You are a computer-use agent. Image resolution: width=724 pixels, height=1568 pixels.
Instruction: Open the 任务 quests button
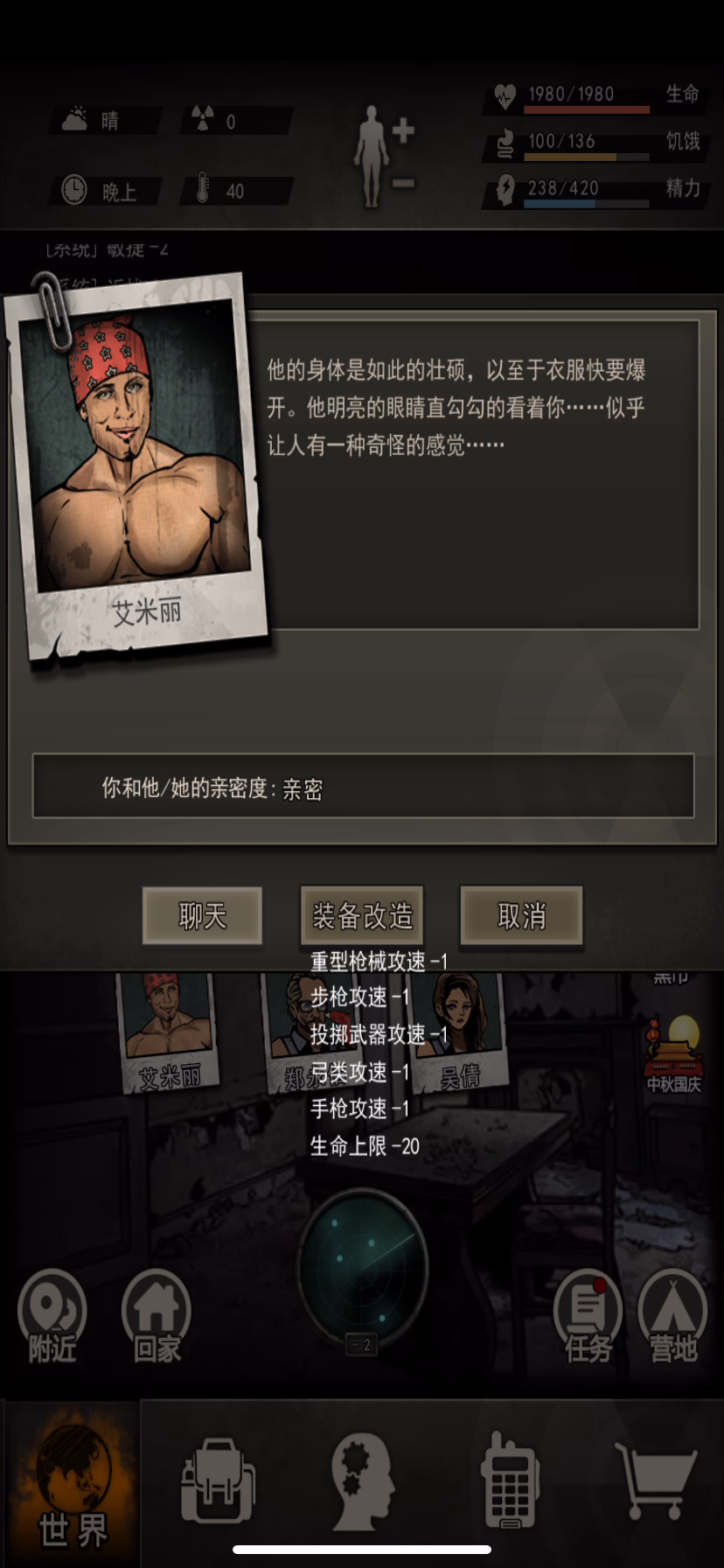588,1317
